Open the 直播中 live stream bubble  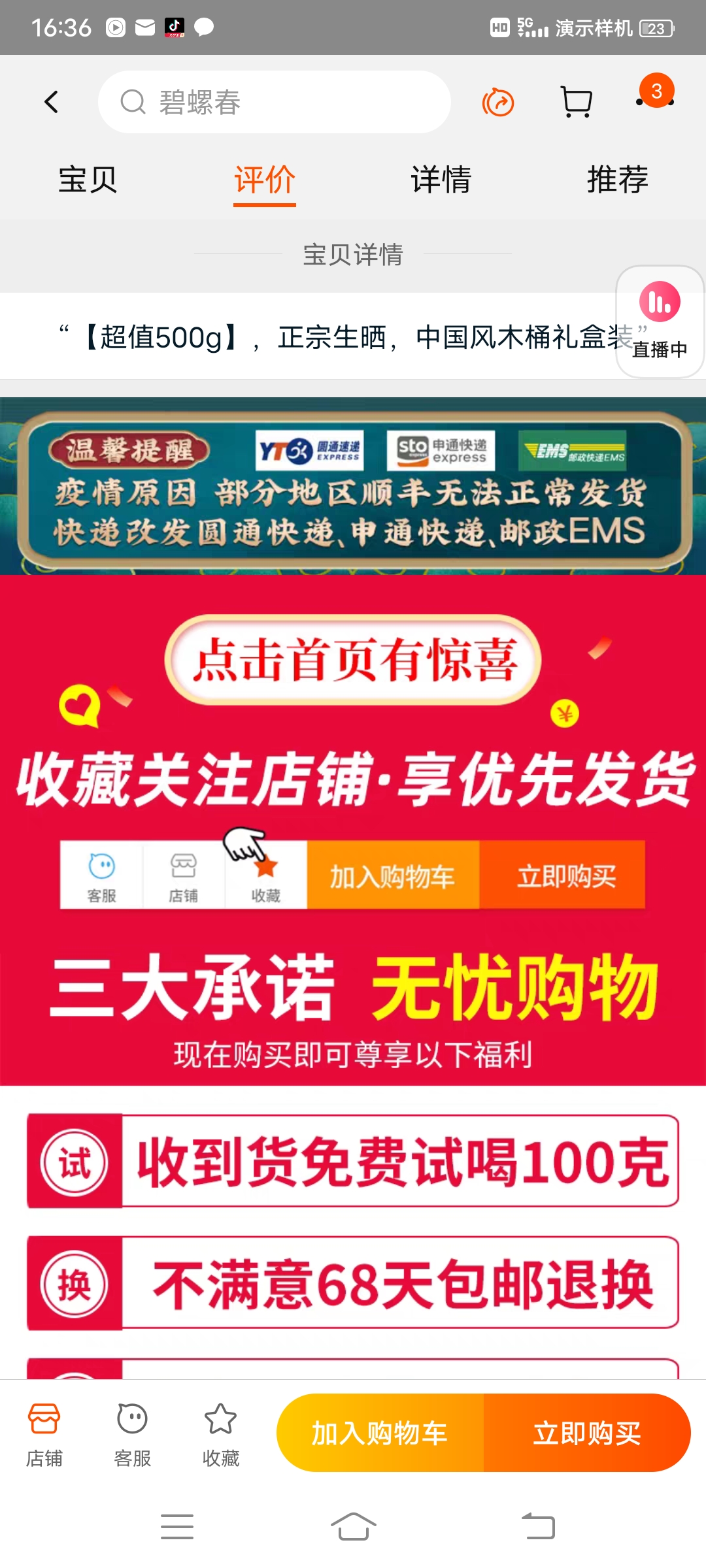[660, 321]
